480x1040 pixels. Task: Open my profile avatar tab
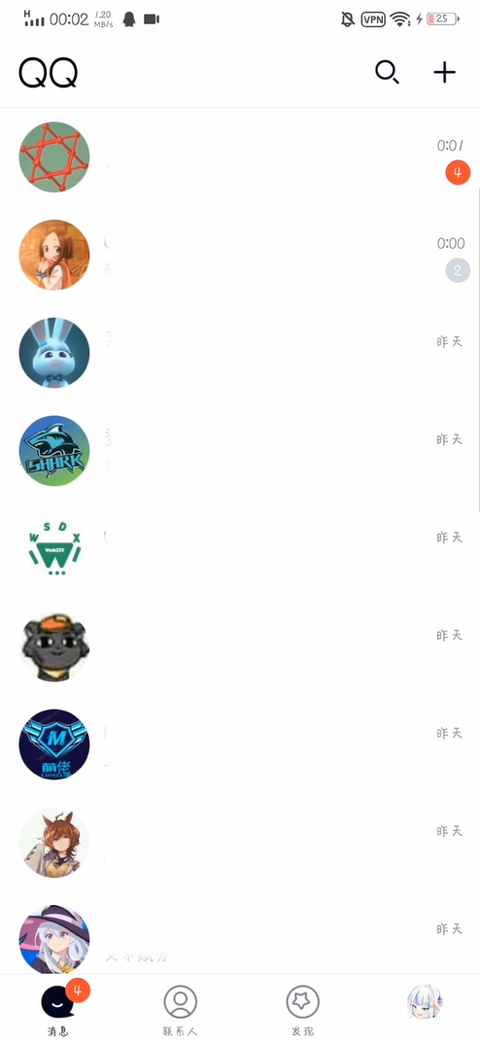click(425, 1002)
